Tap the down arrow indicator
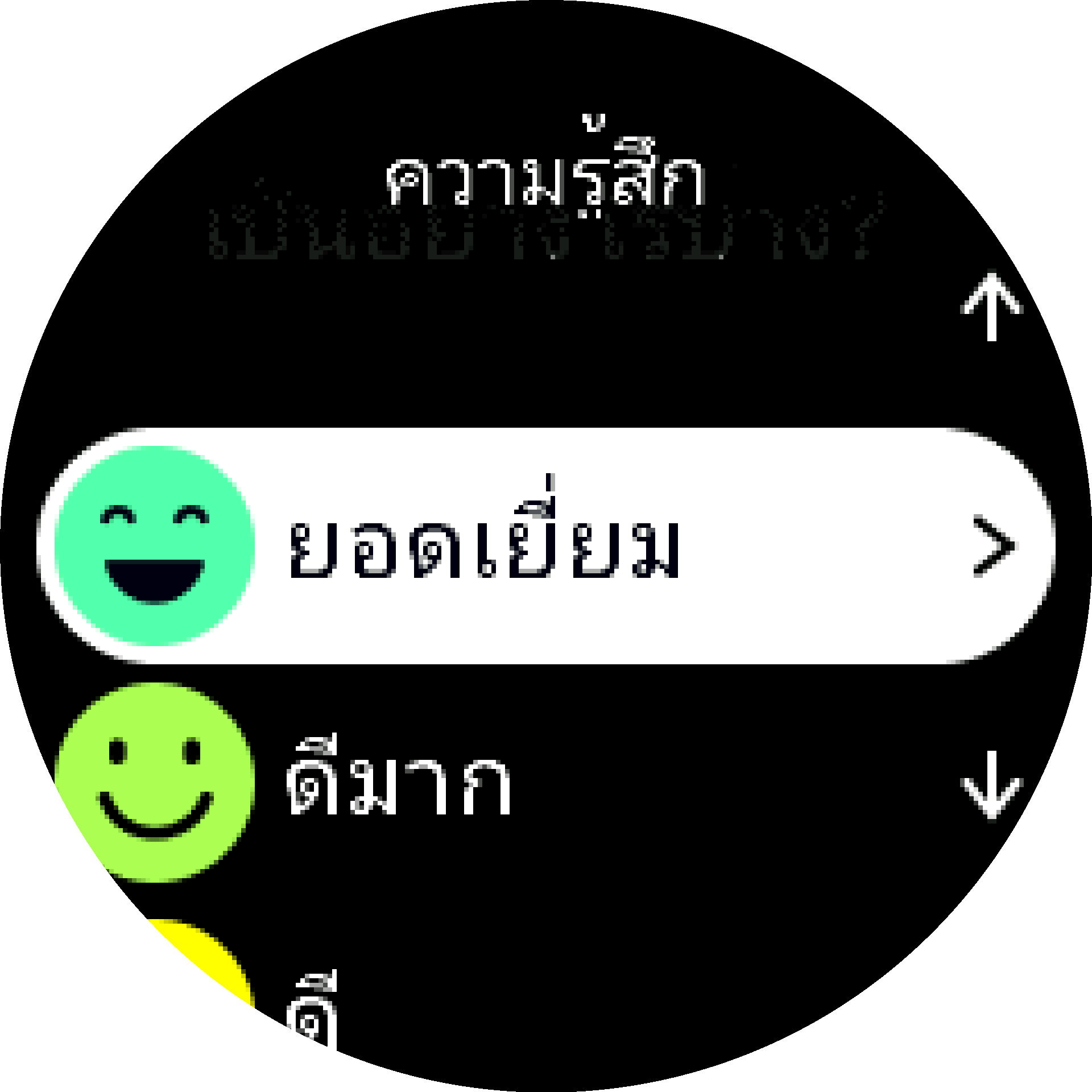Screen dimensions: 1092x1092 [991, 785]
